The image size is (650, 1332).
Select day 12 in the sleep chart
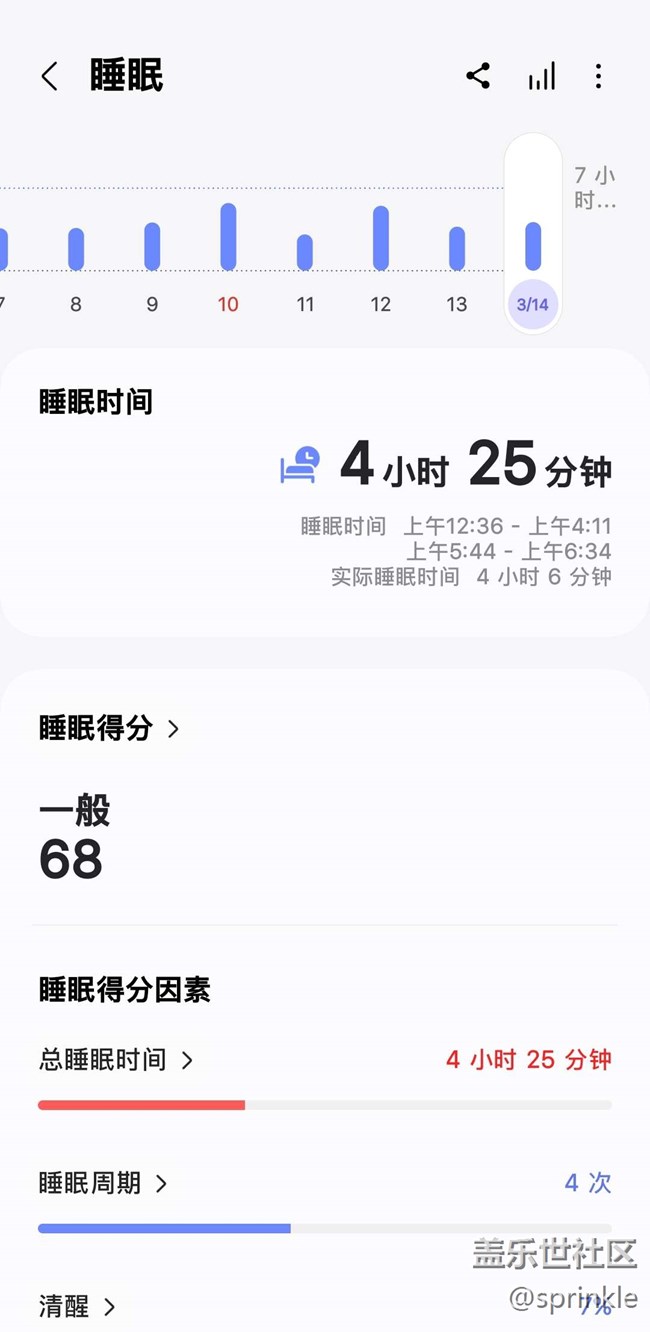click(380, 256)
